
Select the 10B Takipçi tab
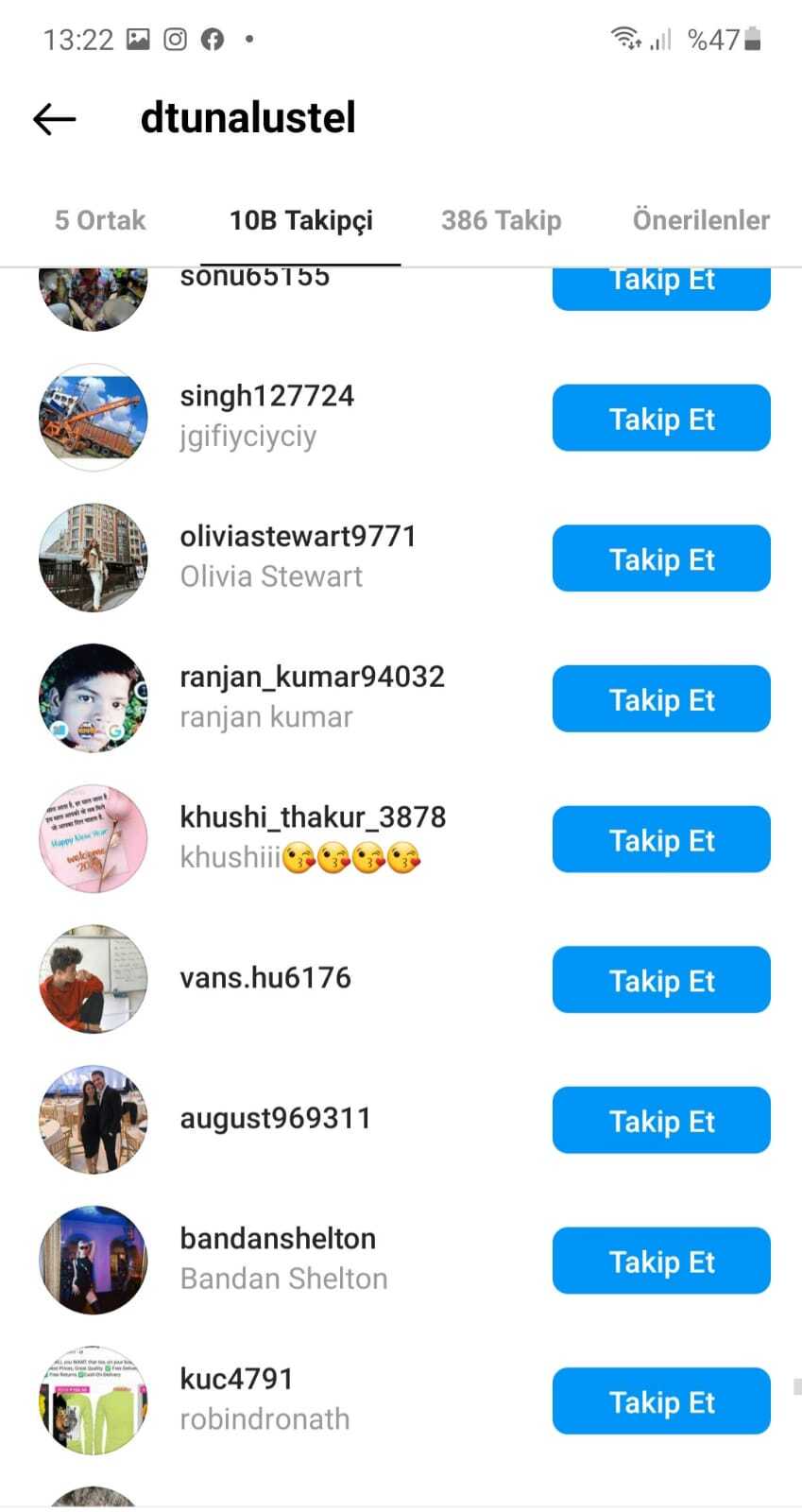tap(300, 220)
